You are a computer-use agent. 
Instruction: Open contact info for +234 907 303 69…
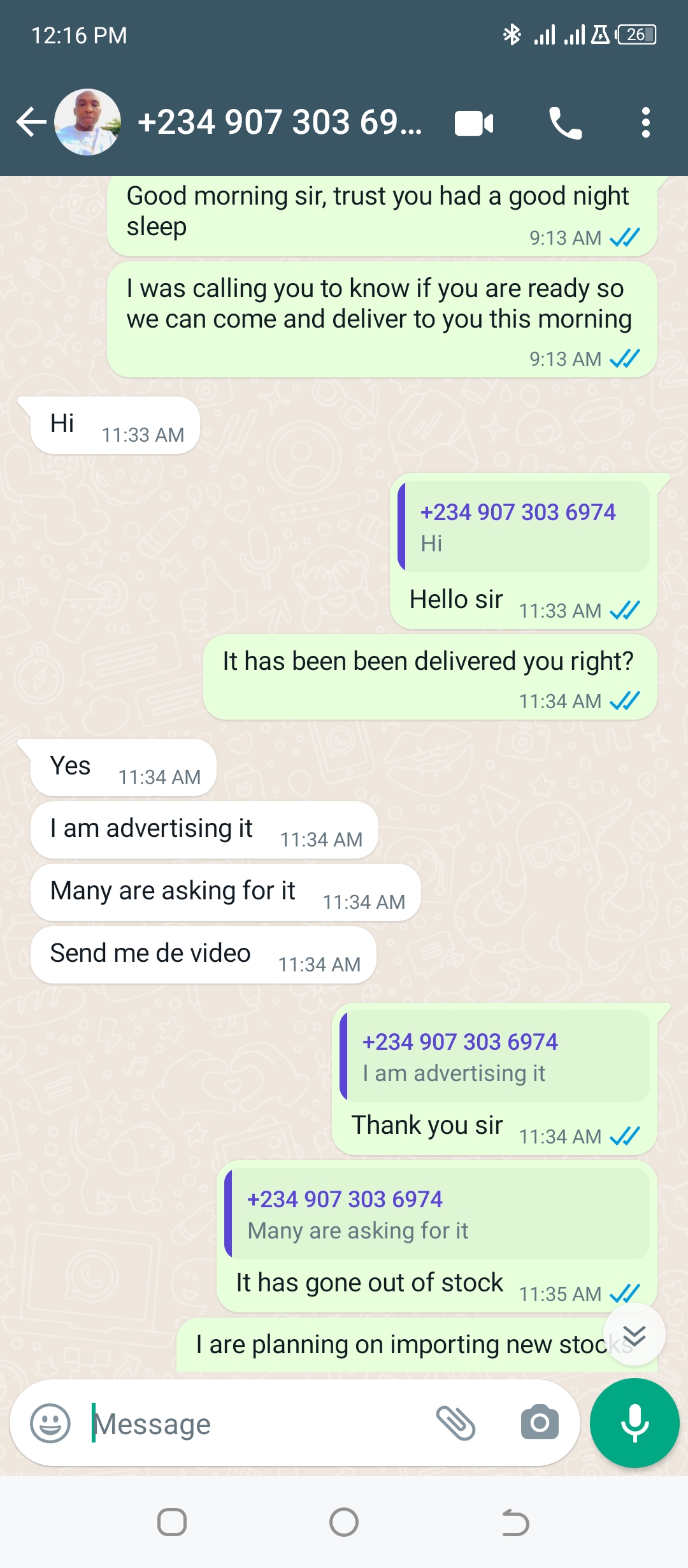point(280,122)
